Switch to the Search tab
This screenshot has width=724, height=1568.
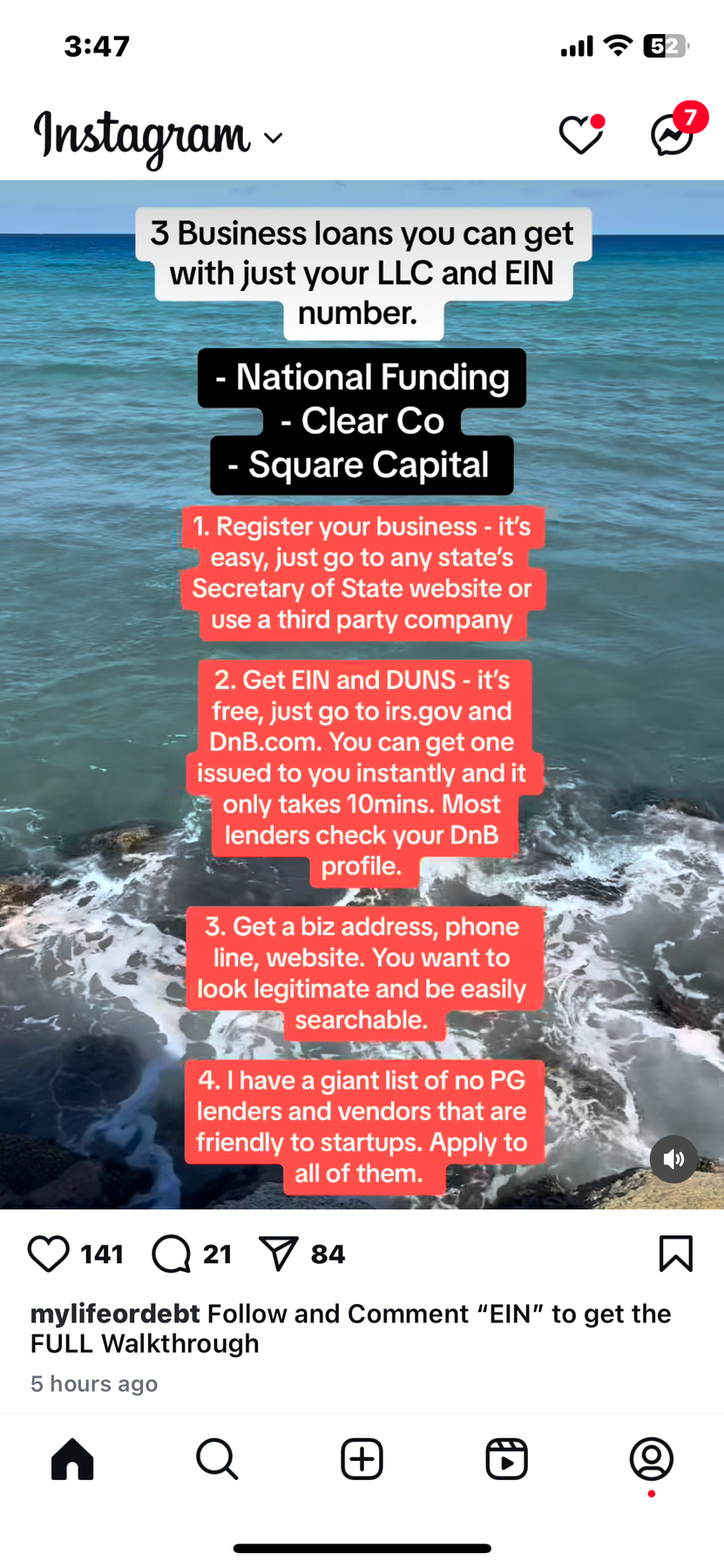click(x=217, y=1459)
